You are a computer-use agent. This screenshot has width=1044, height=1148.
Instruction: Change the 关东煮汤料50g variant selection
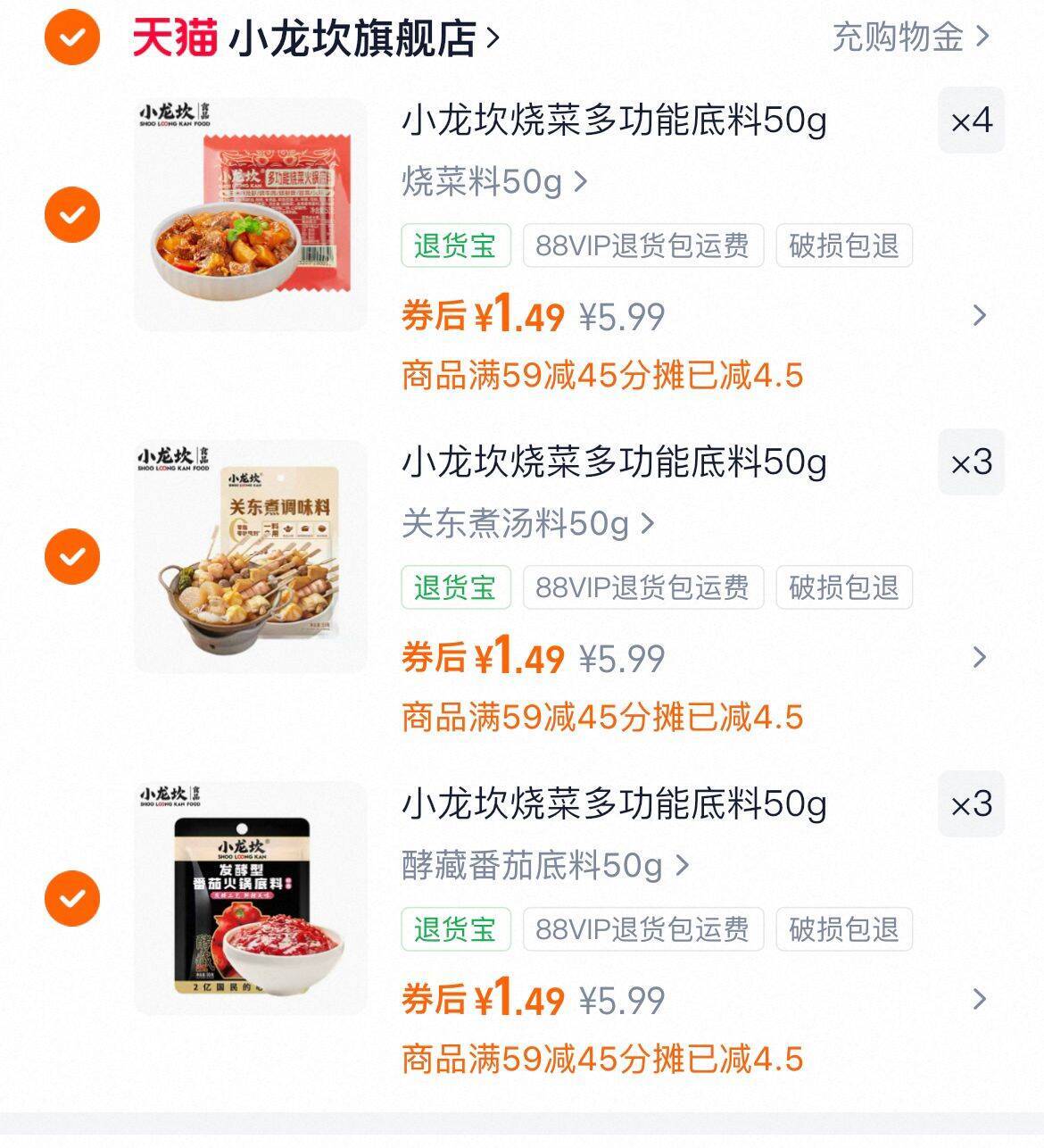click(x=527, y=524)
